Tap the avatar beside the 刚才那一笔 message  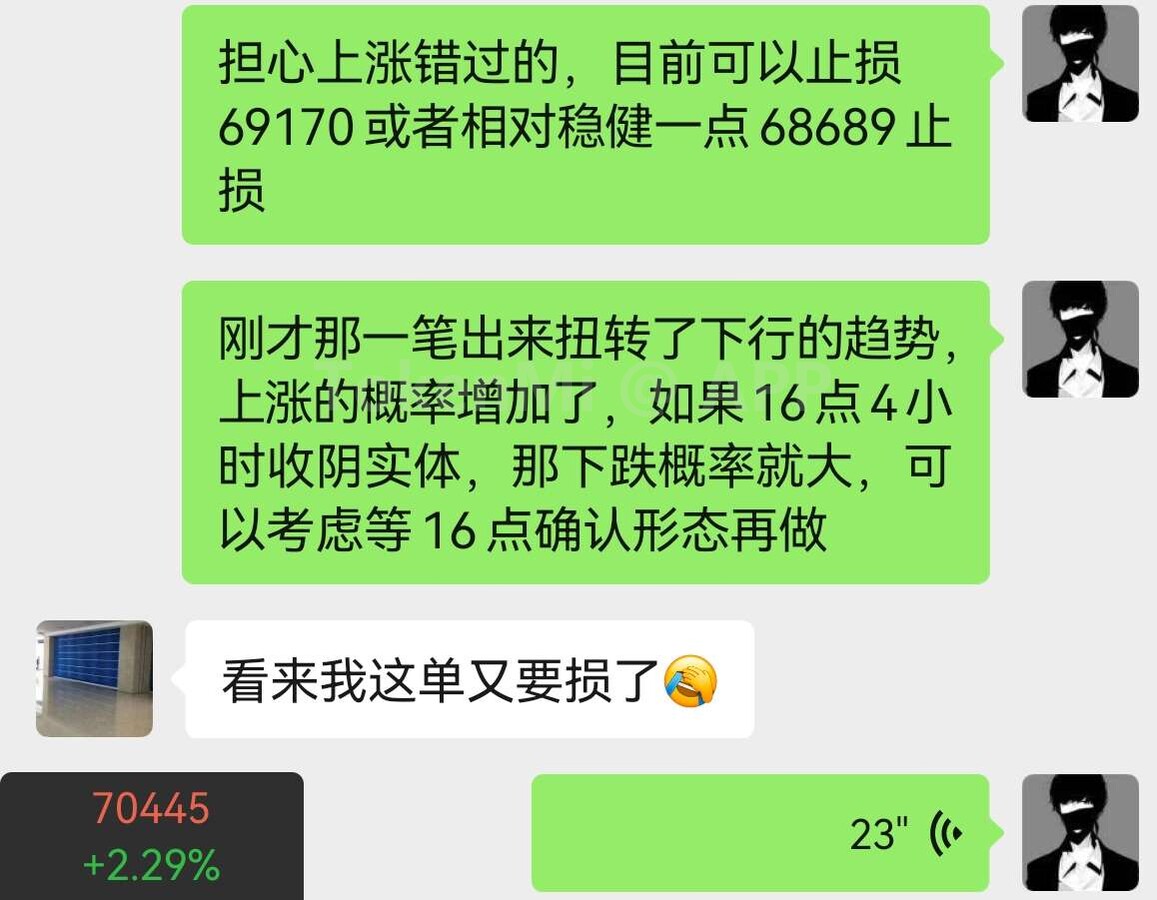pyautogui.click(x=1080, y=339)
